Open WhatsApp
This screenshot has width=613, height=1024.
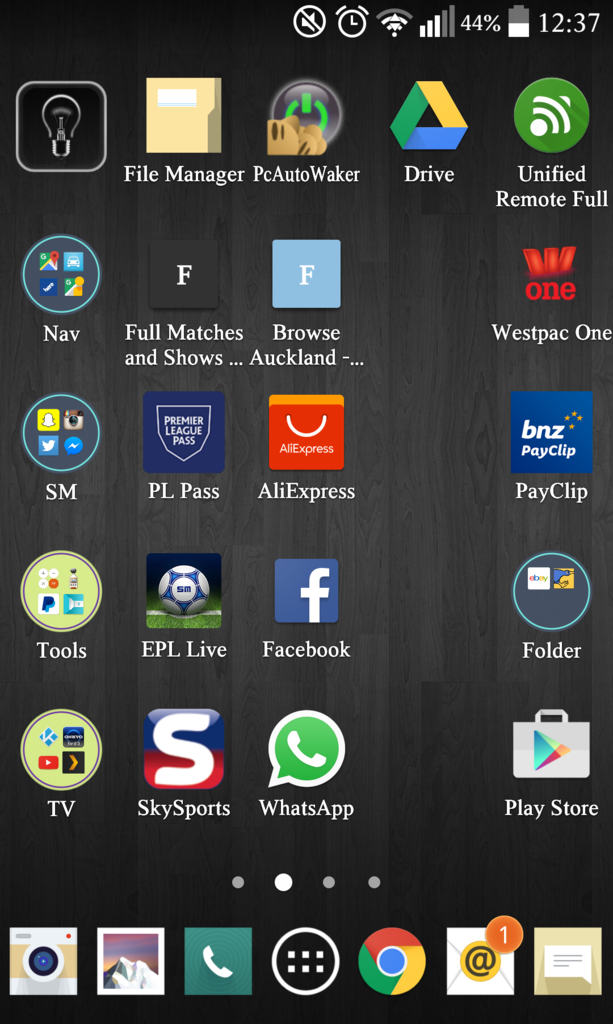[306, 749]
